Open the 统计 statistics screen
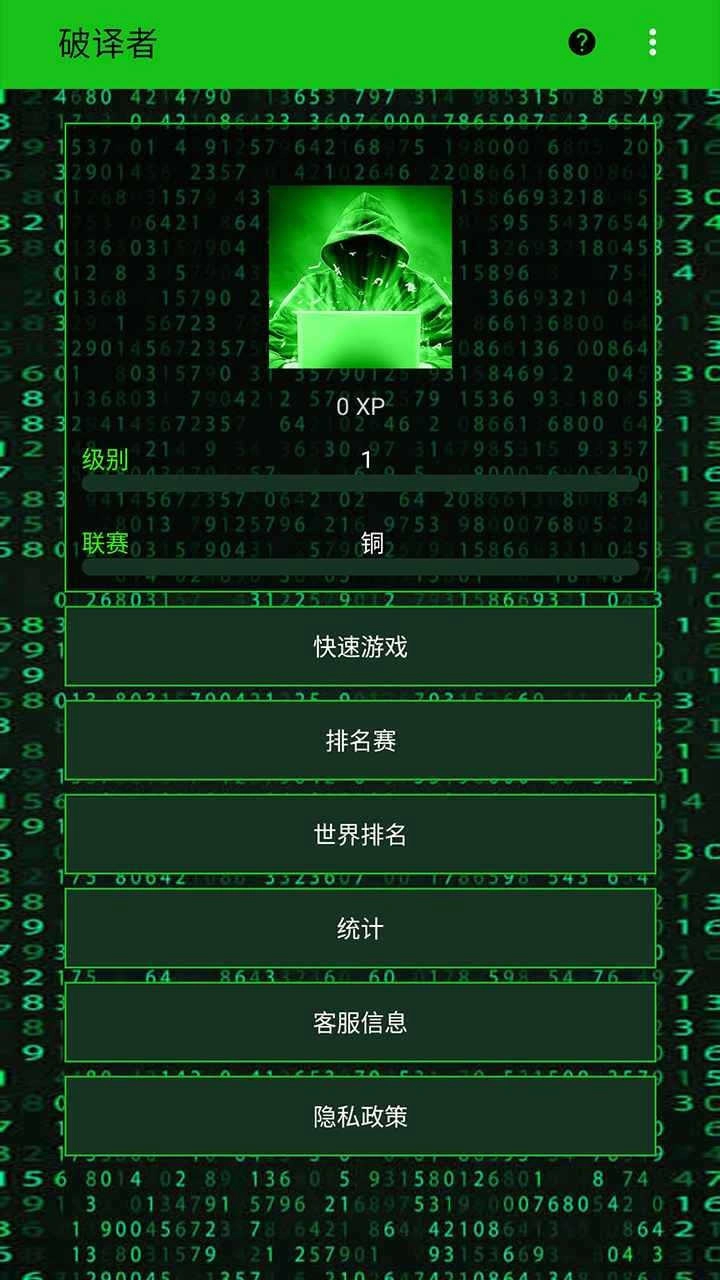 [360, 928]
